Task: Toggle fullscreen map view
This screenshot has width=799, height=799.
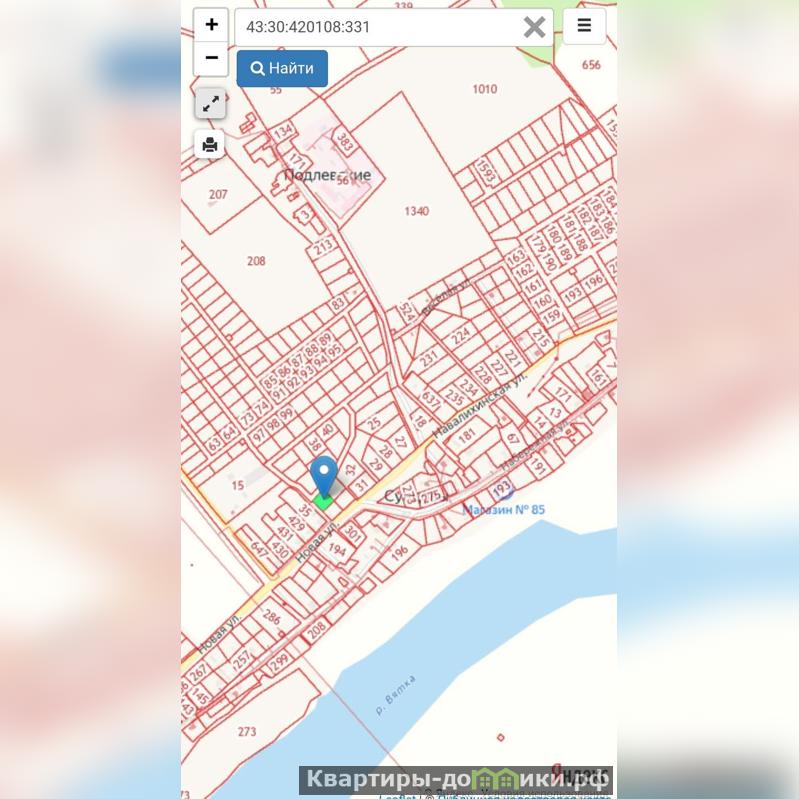Action: pos(210,103)
